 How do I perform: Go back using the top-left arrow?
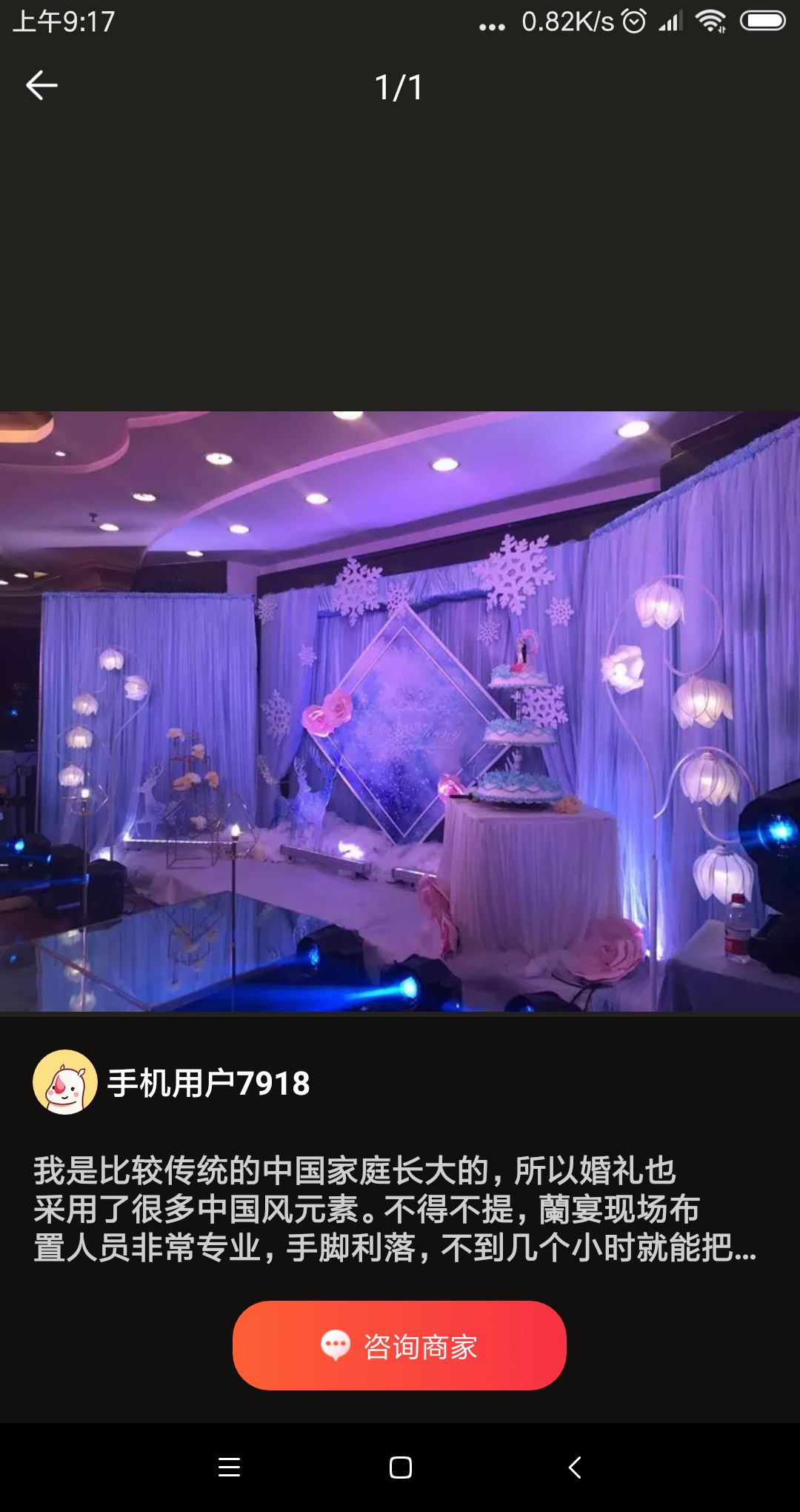click(x=41, y=86)
